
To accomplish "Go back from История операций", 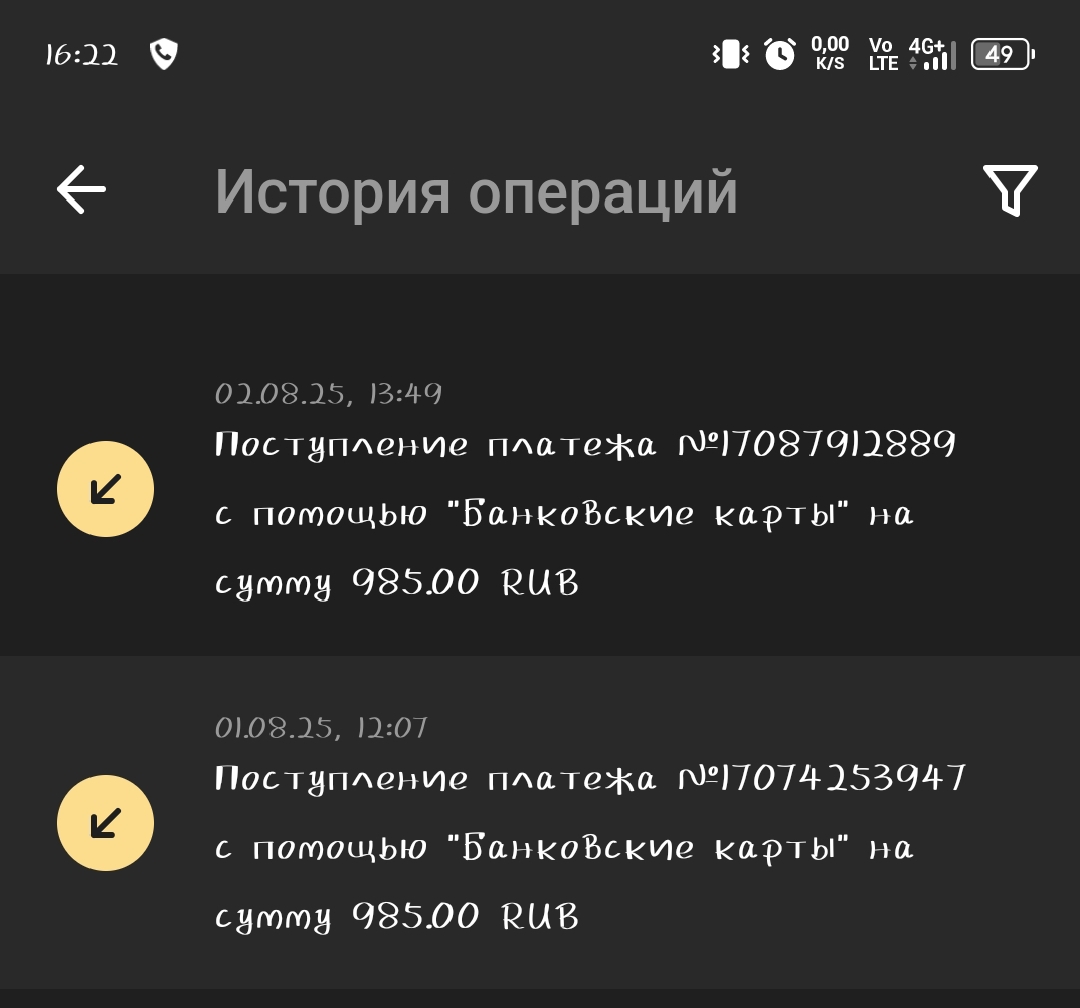I will (81, 190).
